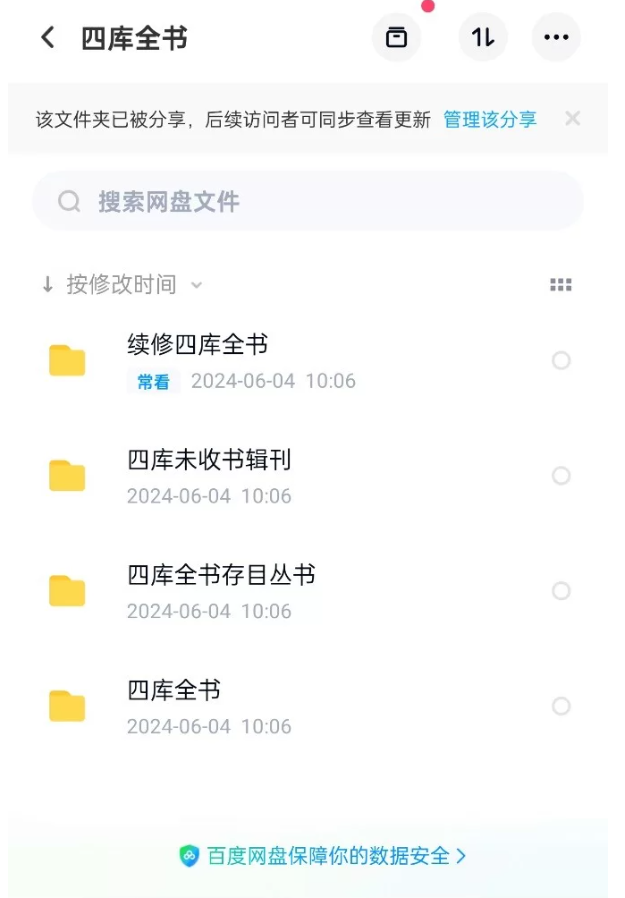Dismiss the shared folder notice
The image size is (625, 898).
572,119
